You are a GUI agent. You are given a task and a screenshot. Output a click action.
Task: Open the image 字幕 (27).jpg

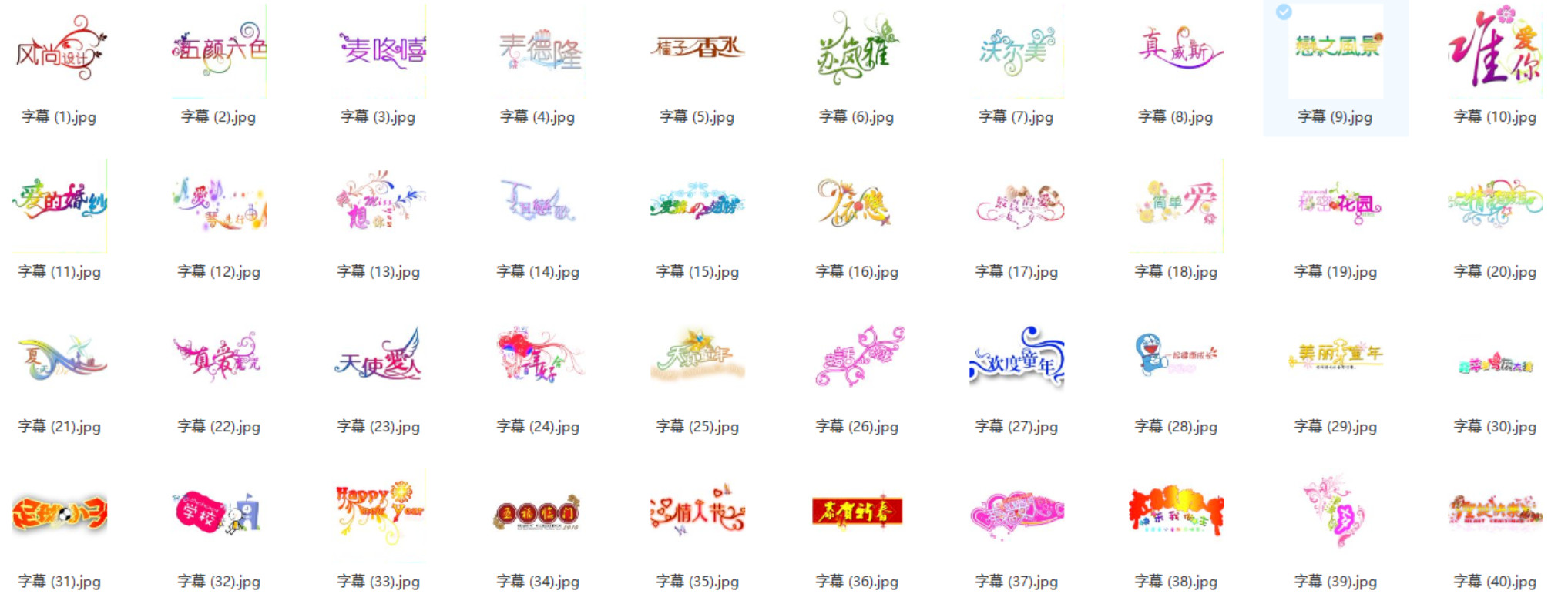[x=1016, y=360]
